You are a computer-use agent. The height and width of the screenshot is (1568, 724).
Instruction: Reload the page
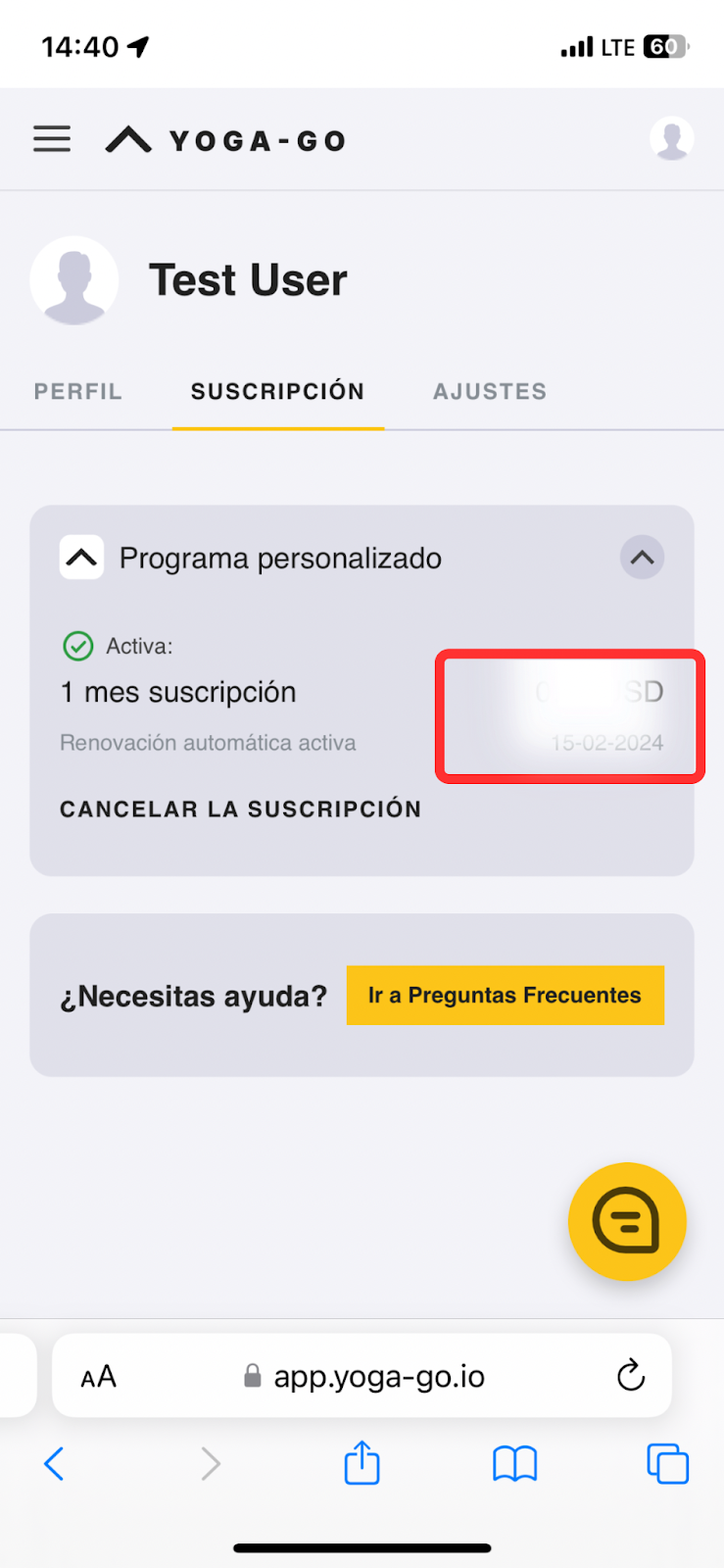(x=631, y=1376)
